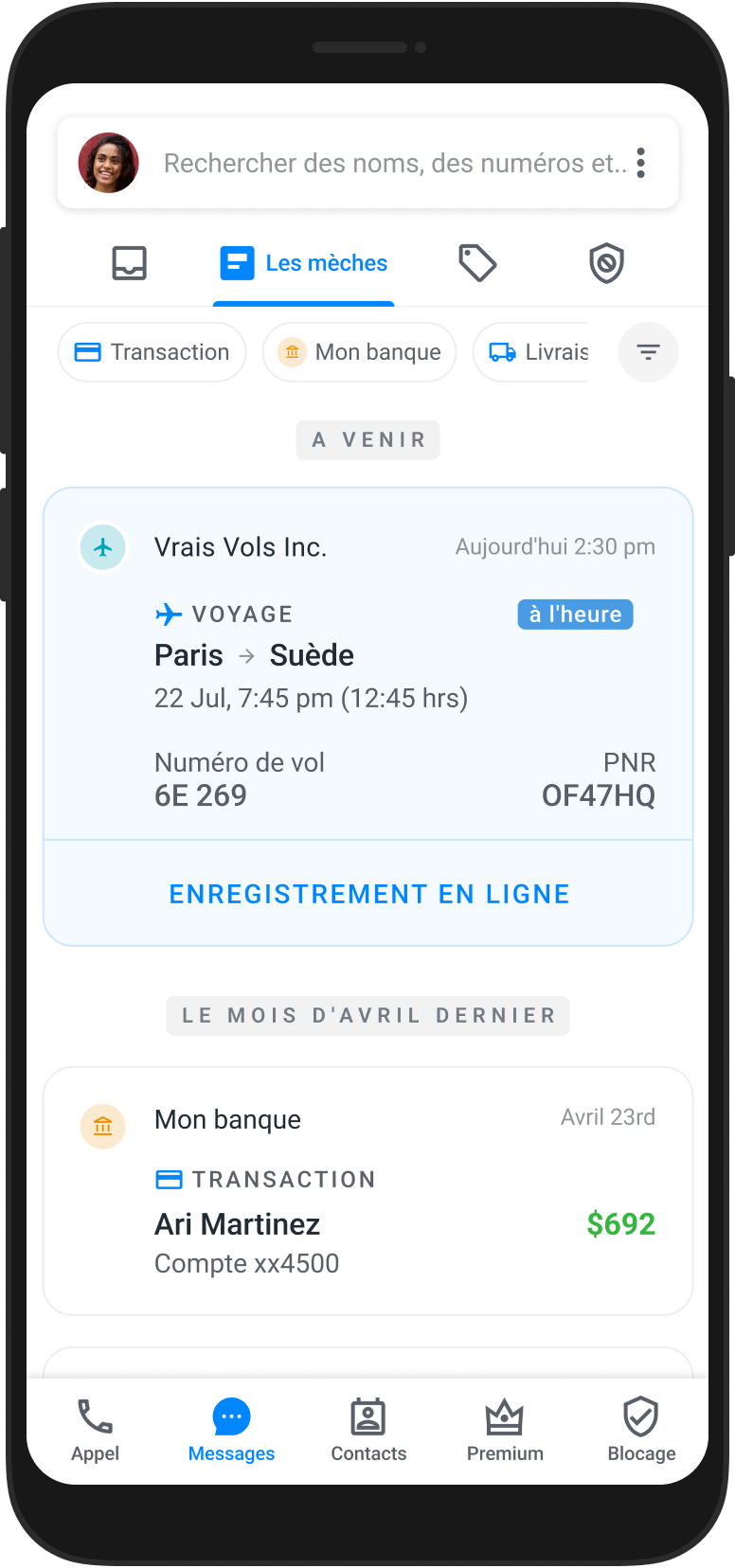
Task: Filter by Mon banque chip
Action: click(360, 352)
